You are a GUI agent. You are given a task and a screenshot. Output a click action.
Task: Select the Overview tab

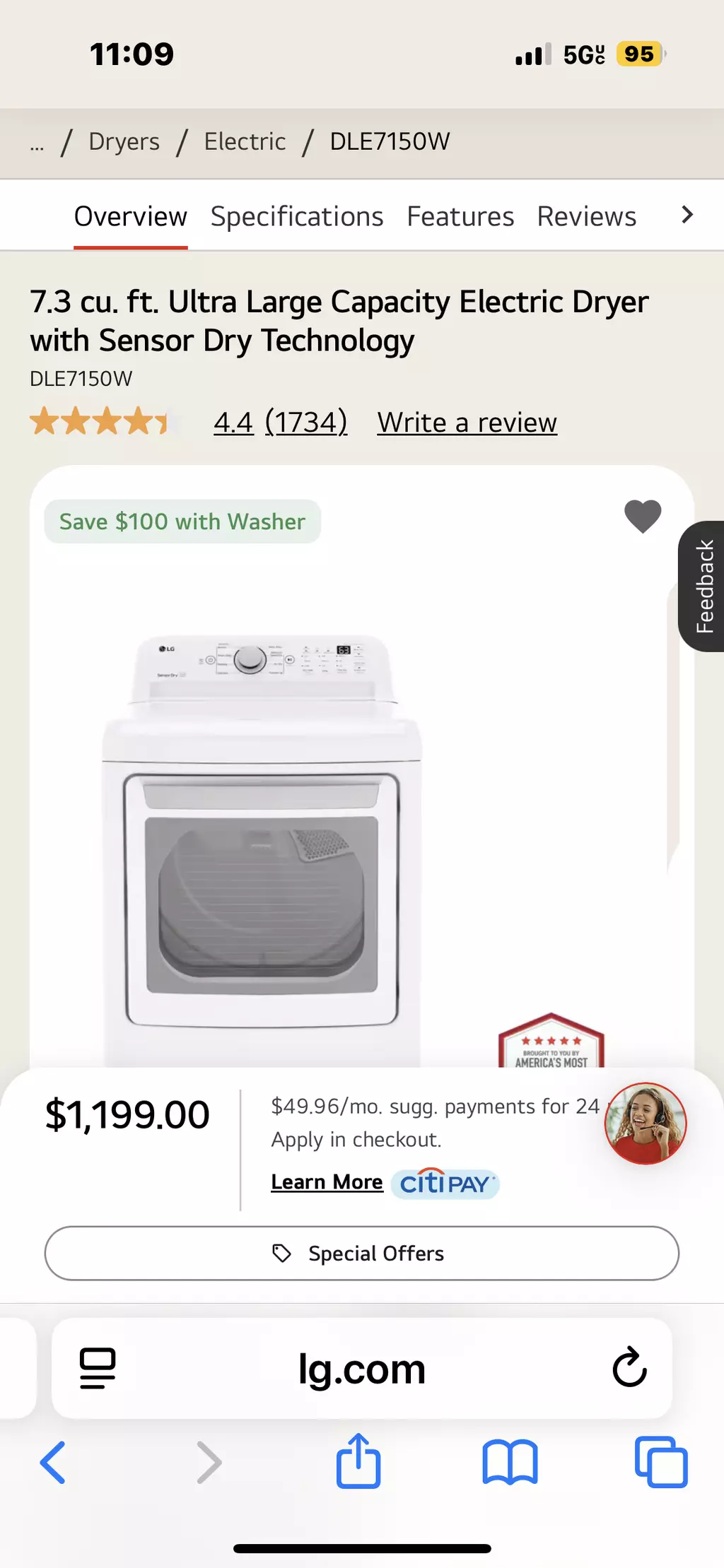point(131,217)
